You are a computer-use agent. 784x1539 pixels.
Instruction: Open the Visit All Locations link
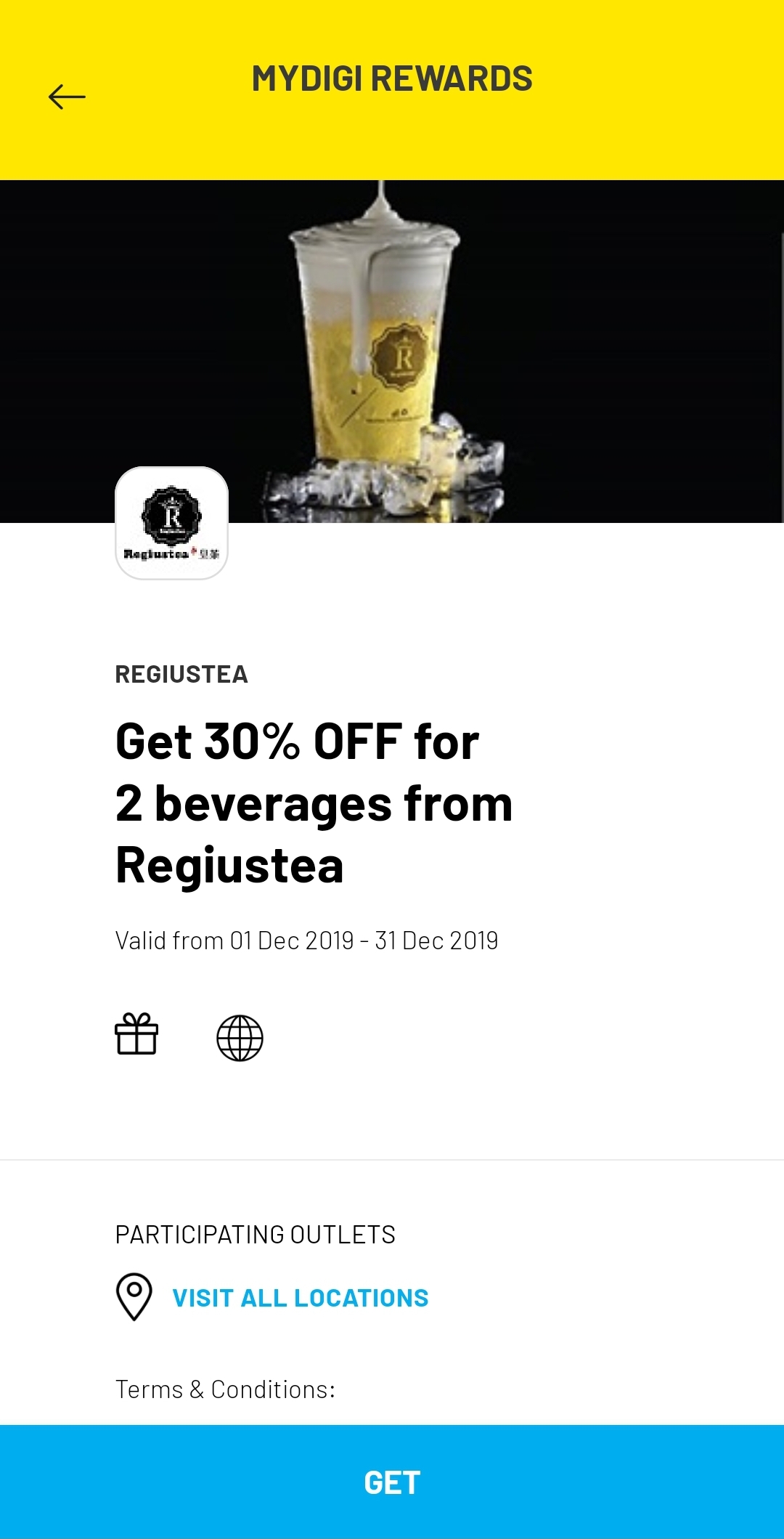[x=300, y=1298]
